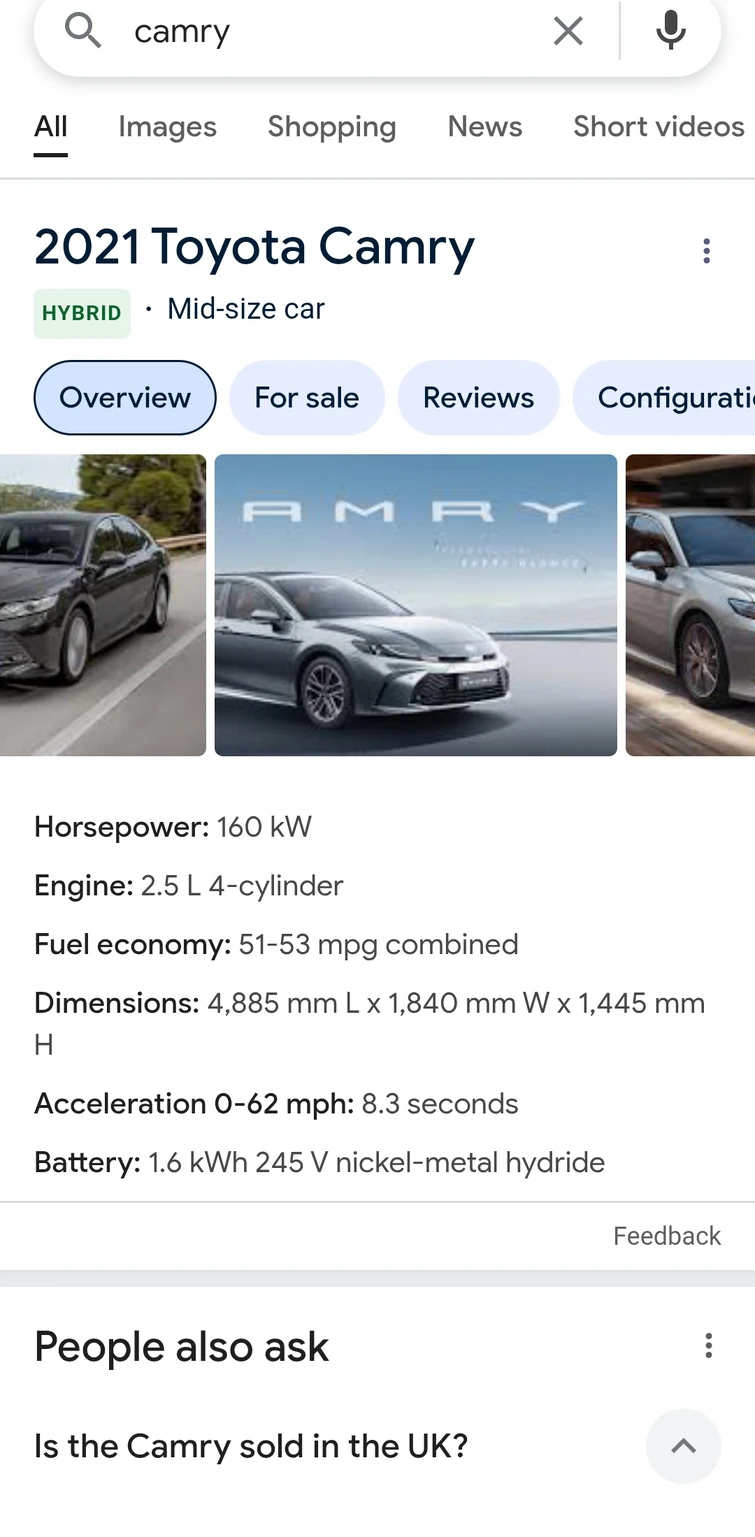Viewport: 755px width, 1537px height.
Task: Open the silver Camry photo on right
Action: pyautogui.click(x=692, y=605)
